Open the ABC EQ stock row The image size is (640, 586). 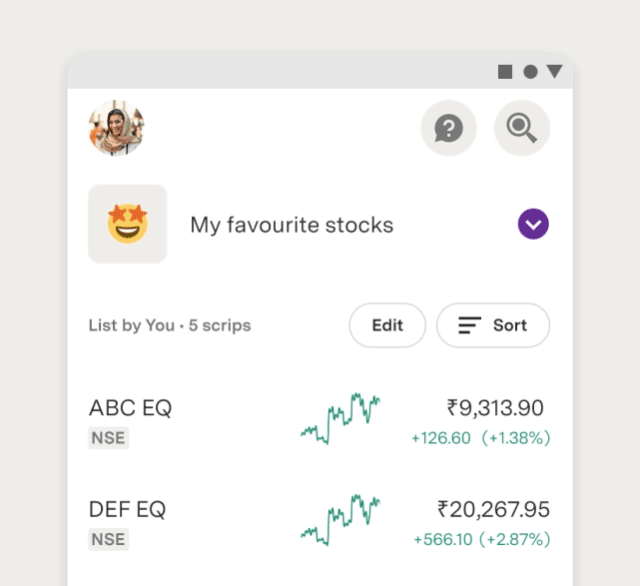pyautogui.click(x=318, y=422)
